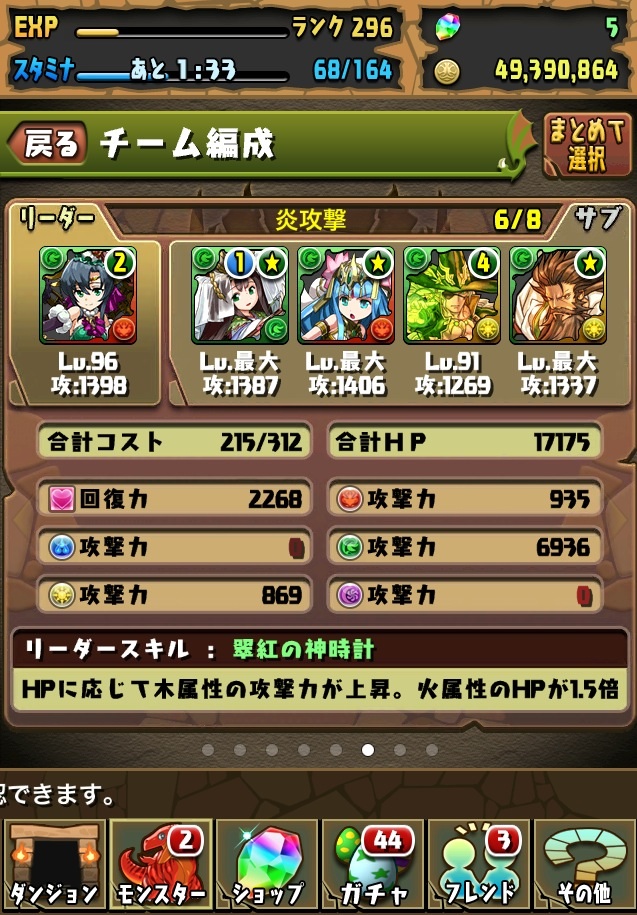Open the その他 tab
This screenshot has height=915, width=637.
click(585, 862)
